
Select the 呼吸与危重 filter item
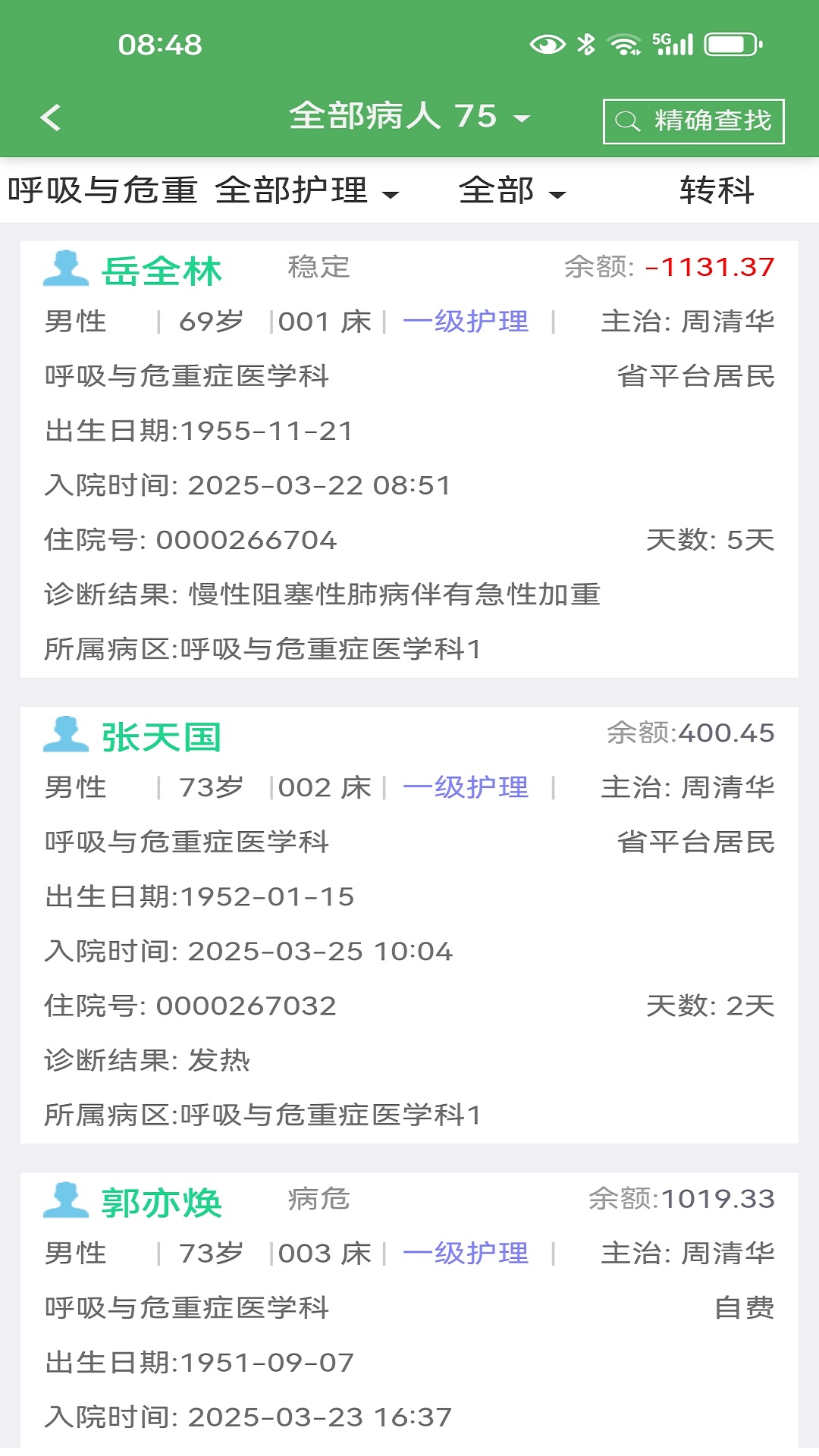point(102,190)
